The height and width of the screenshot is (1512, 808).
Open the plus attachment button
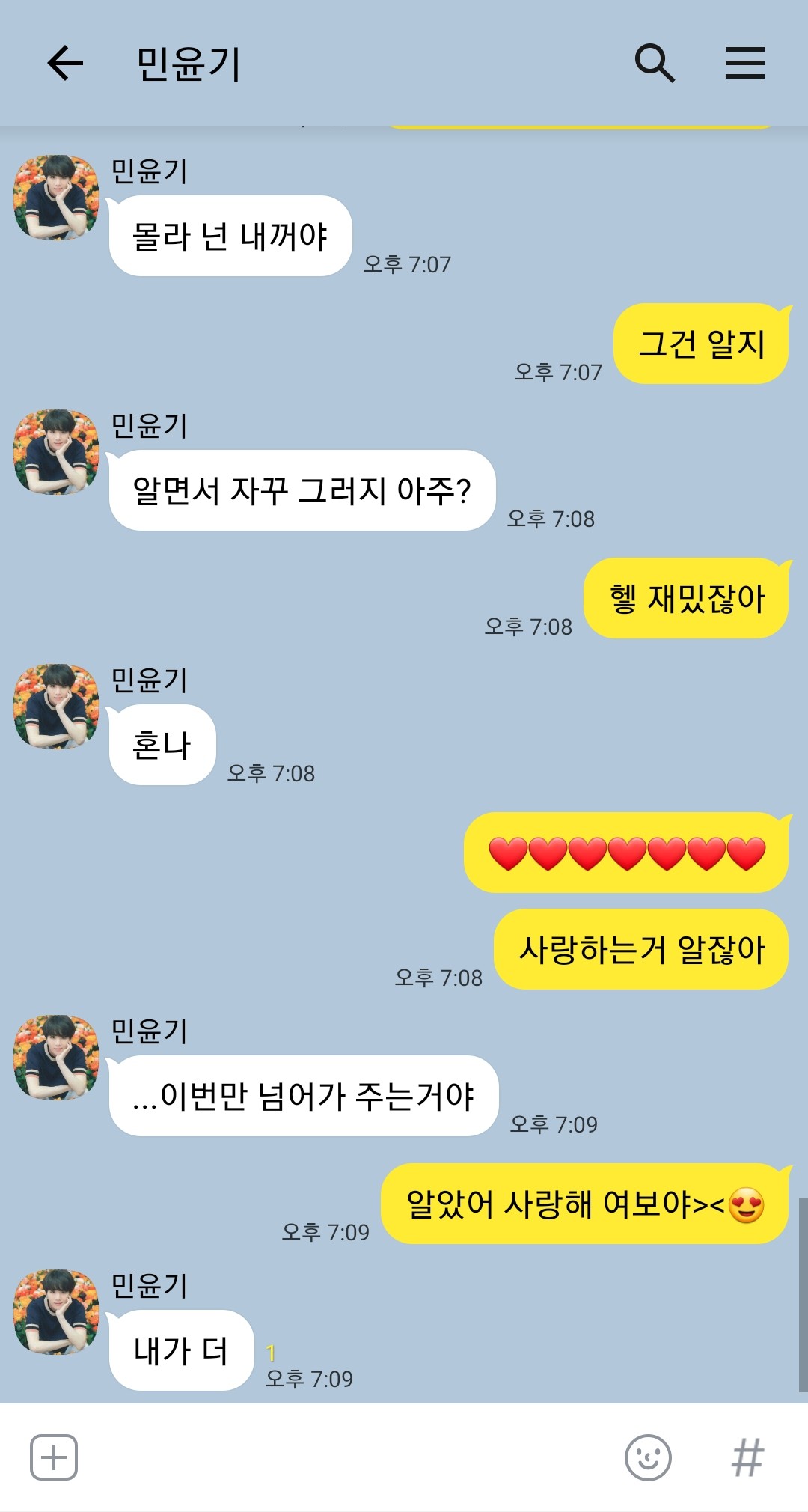(54, 1457)
